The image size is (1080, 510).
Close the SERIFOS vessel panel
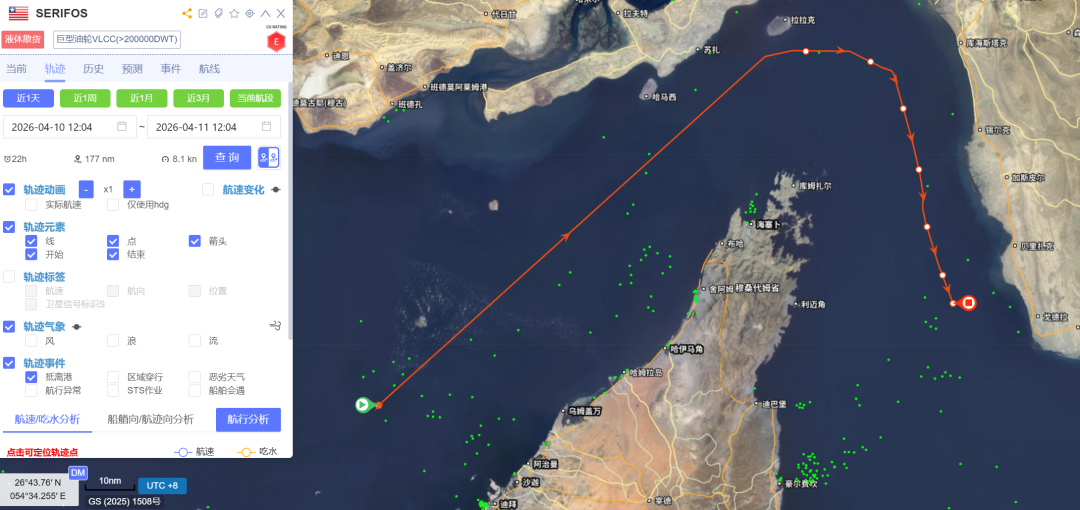pos(281,13)
